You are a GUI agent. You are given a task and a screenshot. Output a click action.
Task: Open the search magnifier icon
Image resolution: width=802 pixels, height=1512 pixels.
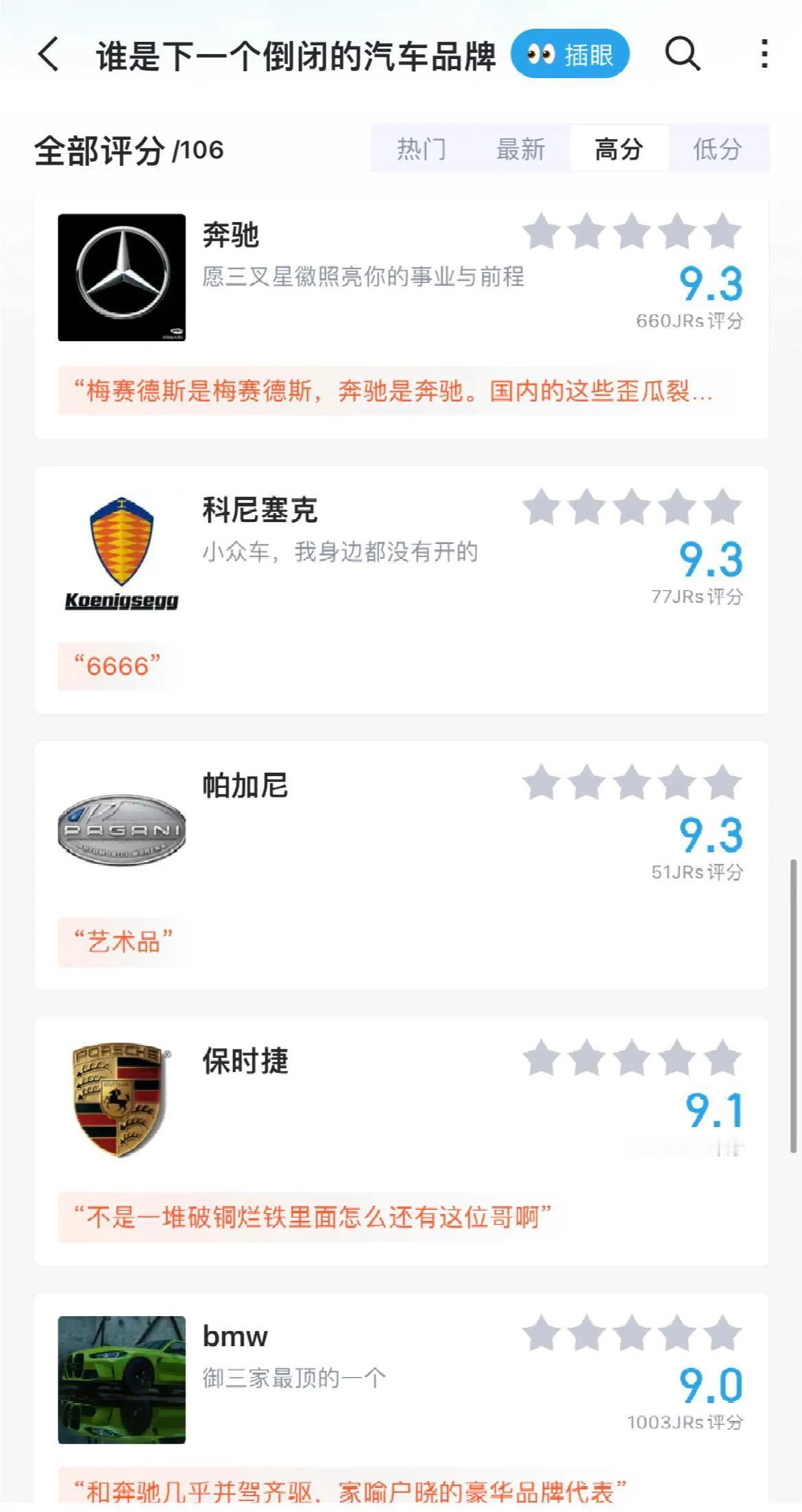click(x=683, y=53)
